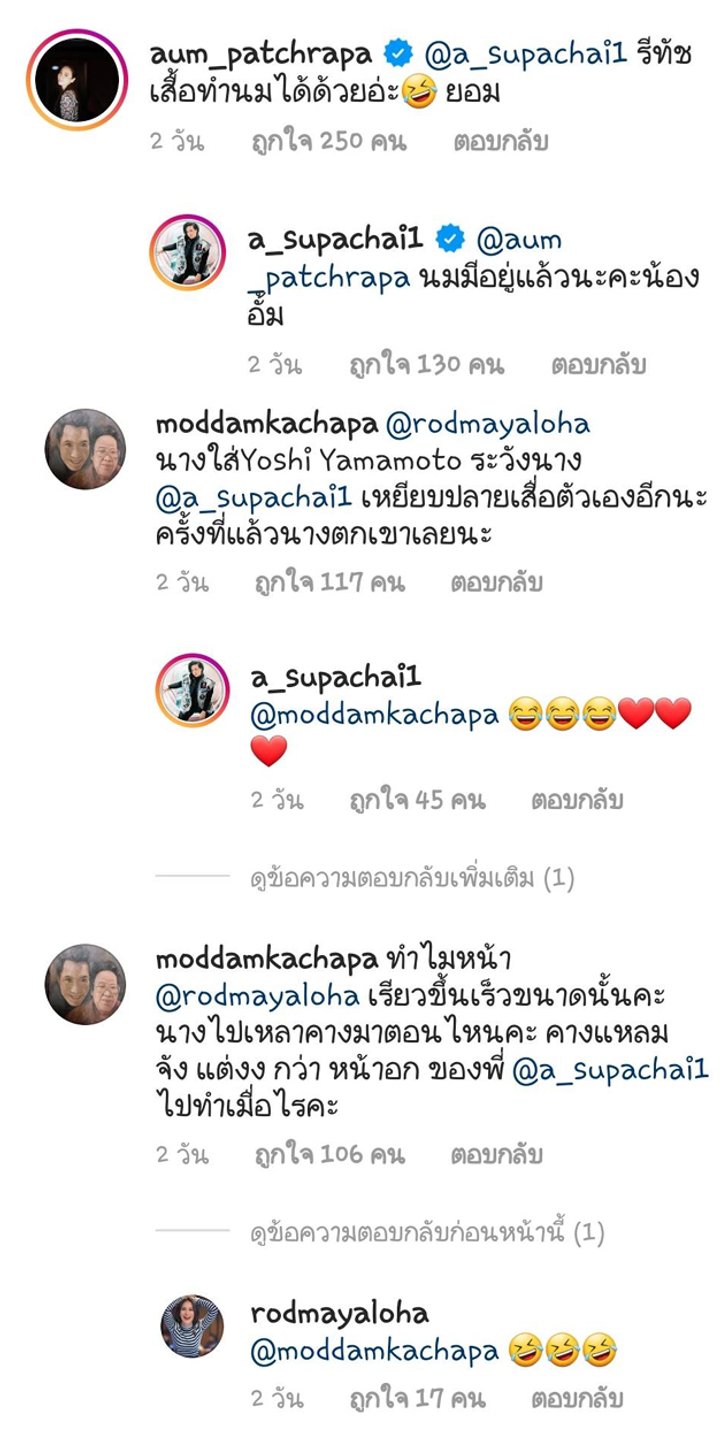Expand view previous replies (1)

(428, 1233)
